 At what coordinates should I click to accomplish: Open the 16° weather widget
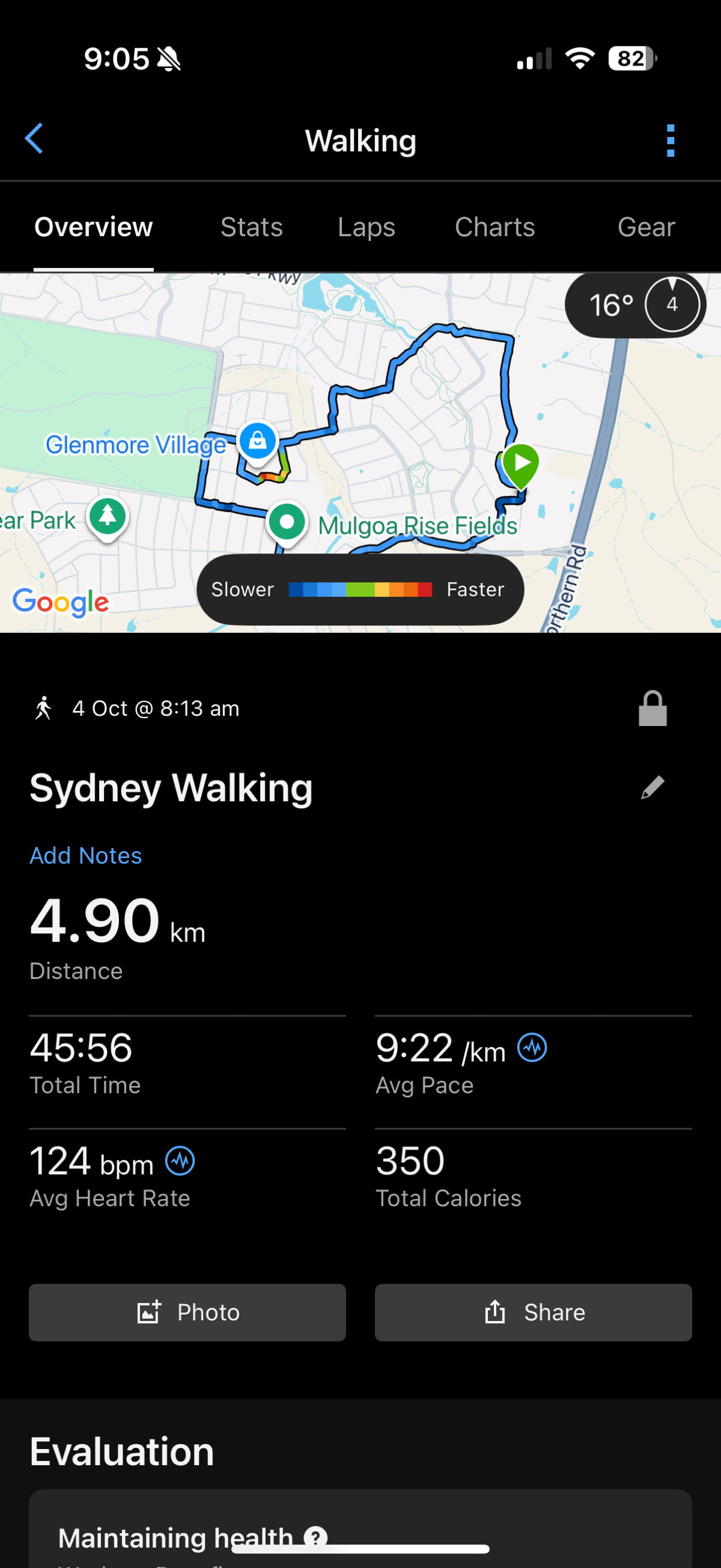click(634, 304)
